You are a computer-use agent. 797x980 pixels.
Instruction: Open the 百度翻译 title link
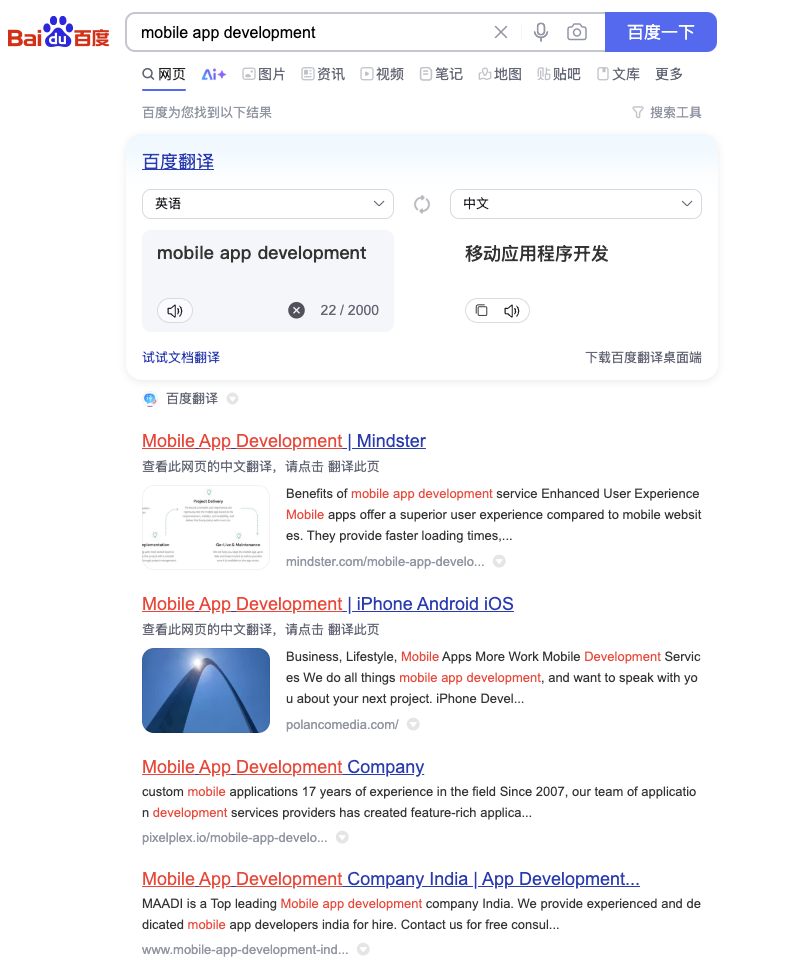[178, 162]
